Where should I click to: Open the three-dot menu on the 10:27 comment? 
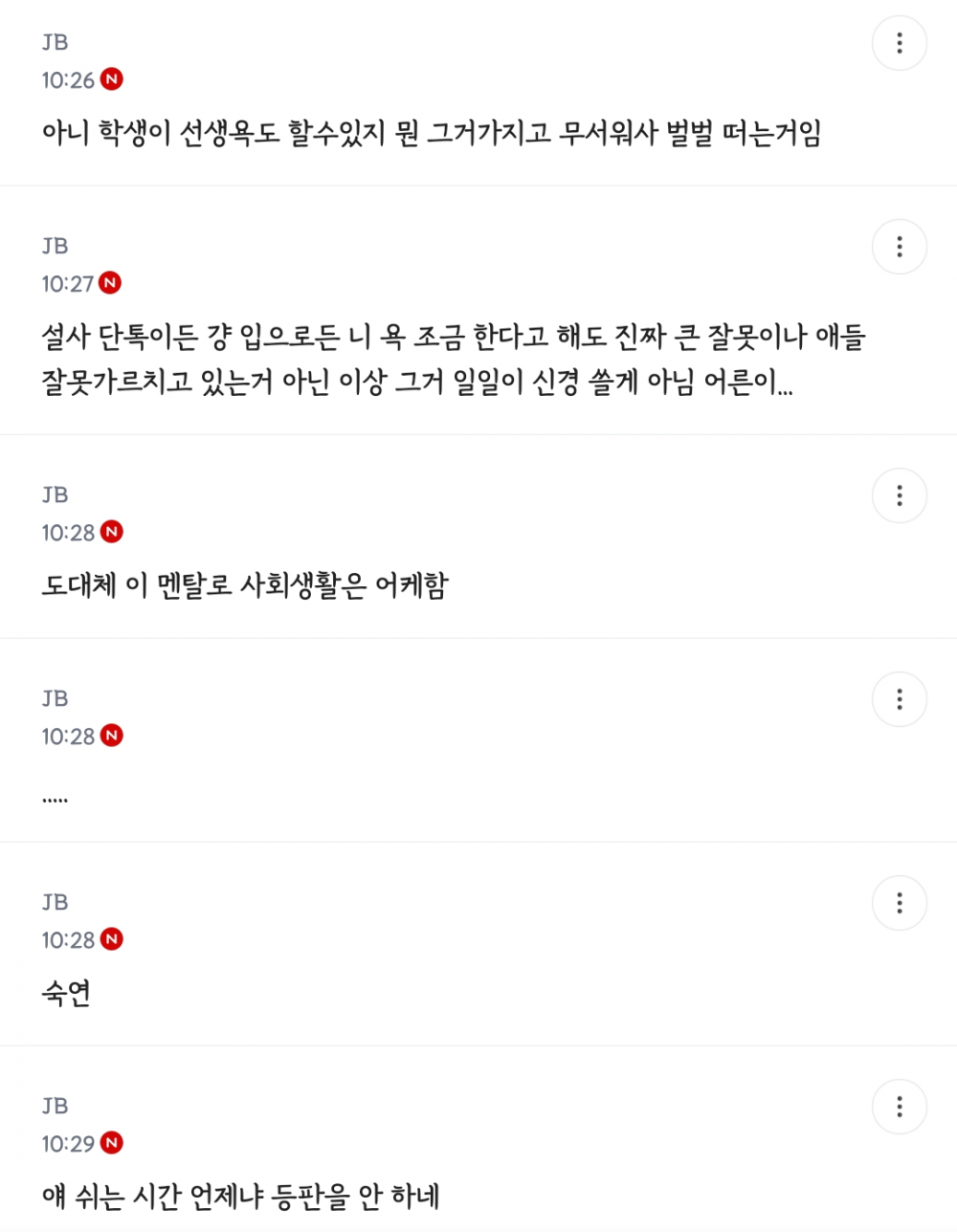(x=900, y=247)
